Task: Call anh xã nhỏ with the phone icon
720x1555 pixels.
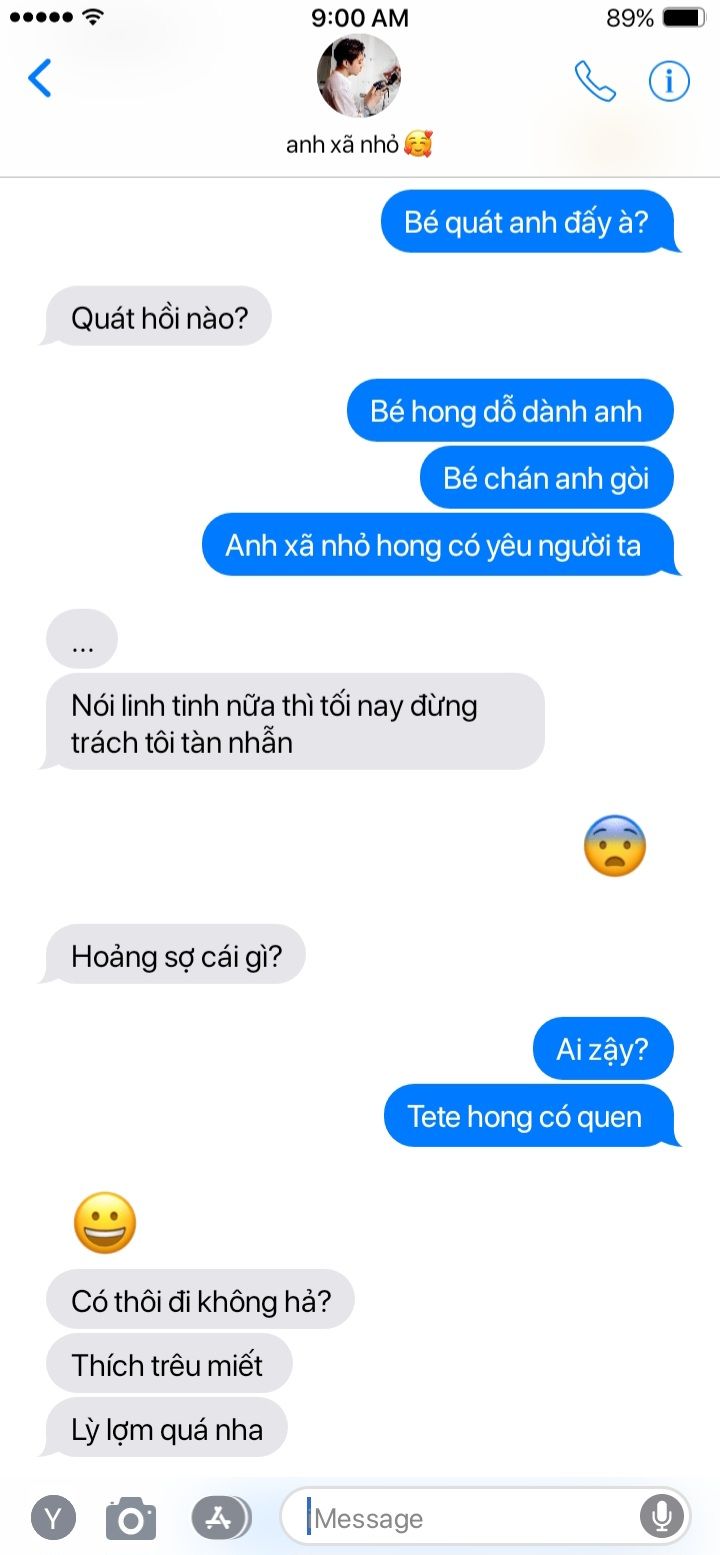Action: coord(594,81)
